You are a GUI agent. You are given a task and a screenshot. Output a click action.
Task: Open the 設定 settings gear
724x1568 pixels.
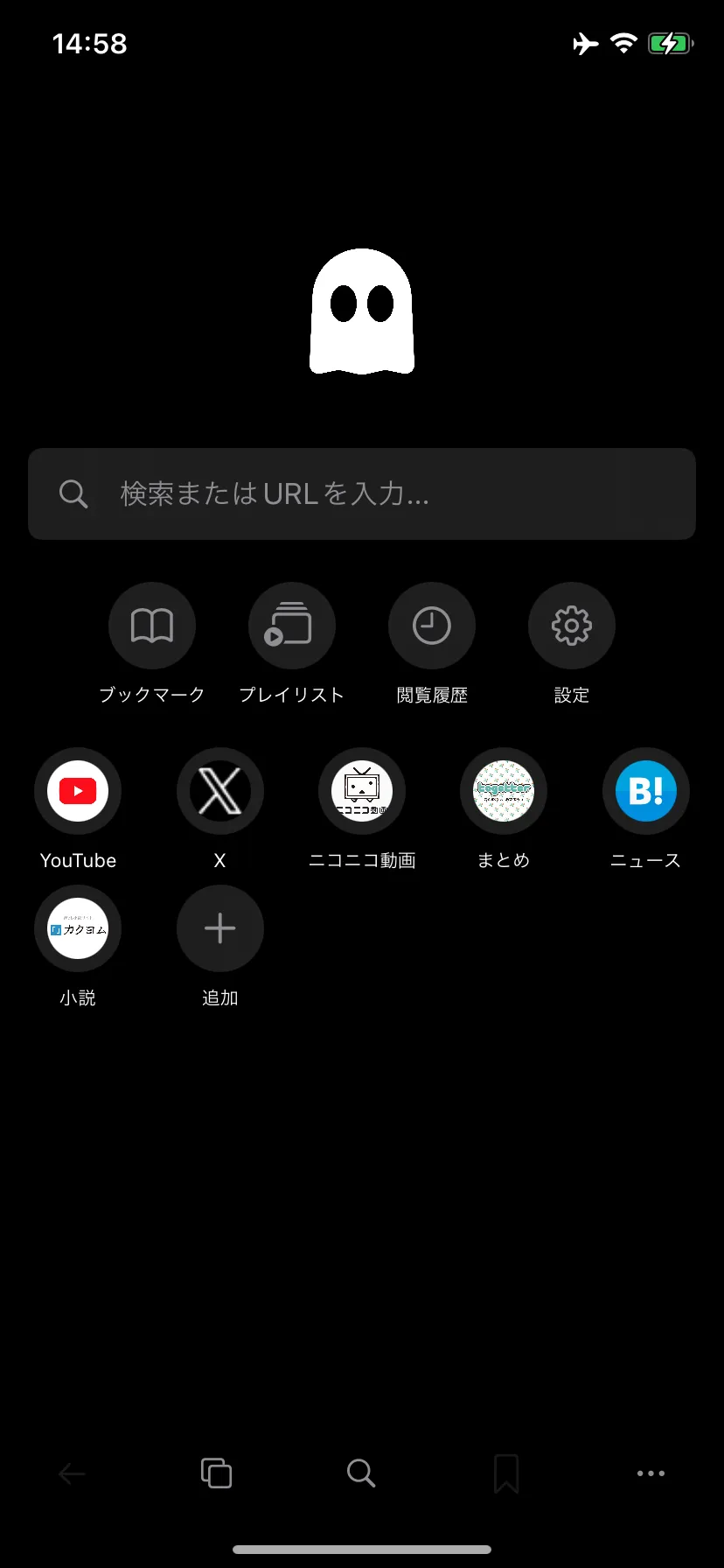[571, 625]
